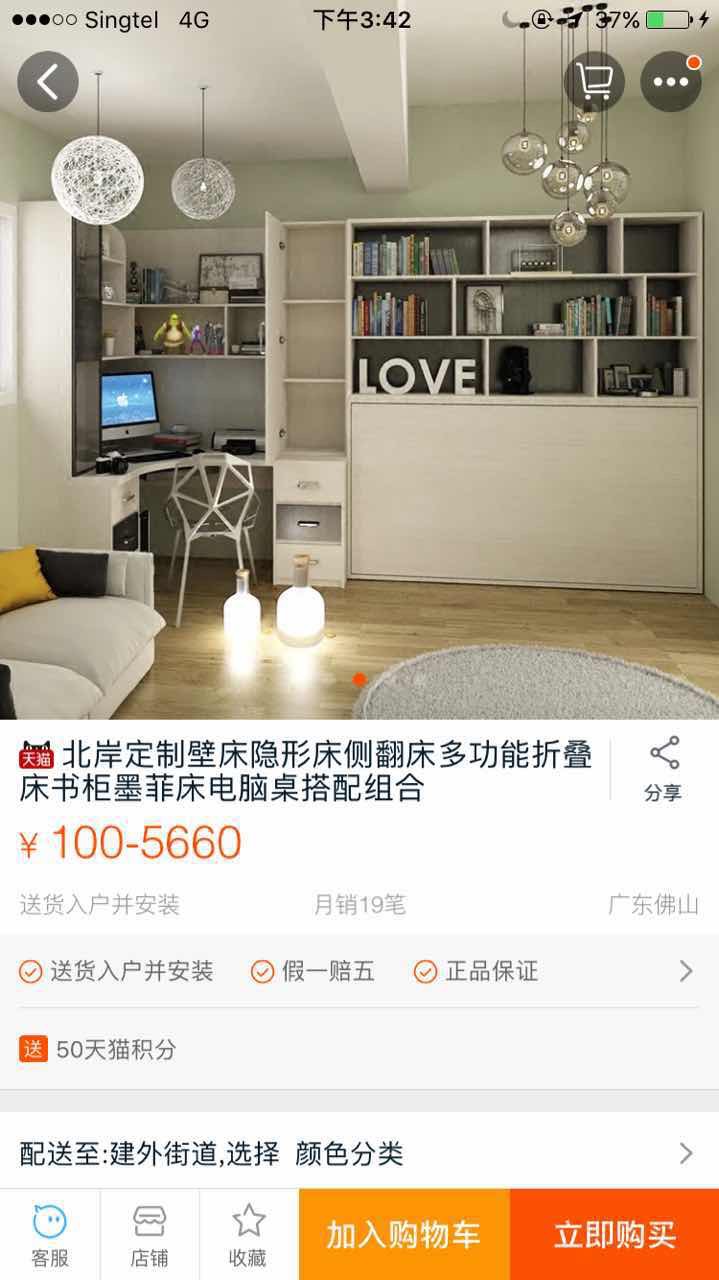Image resolution: width=719 pixels, height=1280 pixels.
Task: Buy now with 立即购买
Action: click(x=614, y=1235)
